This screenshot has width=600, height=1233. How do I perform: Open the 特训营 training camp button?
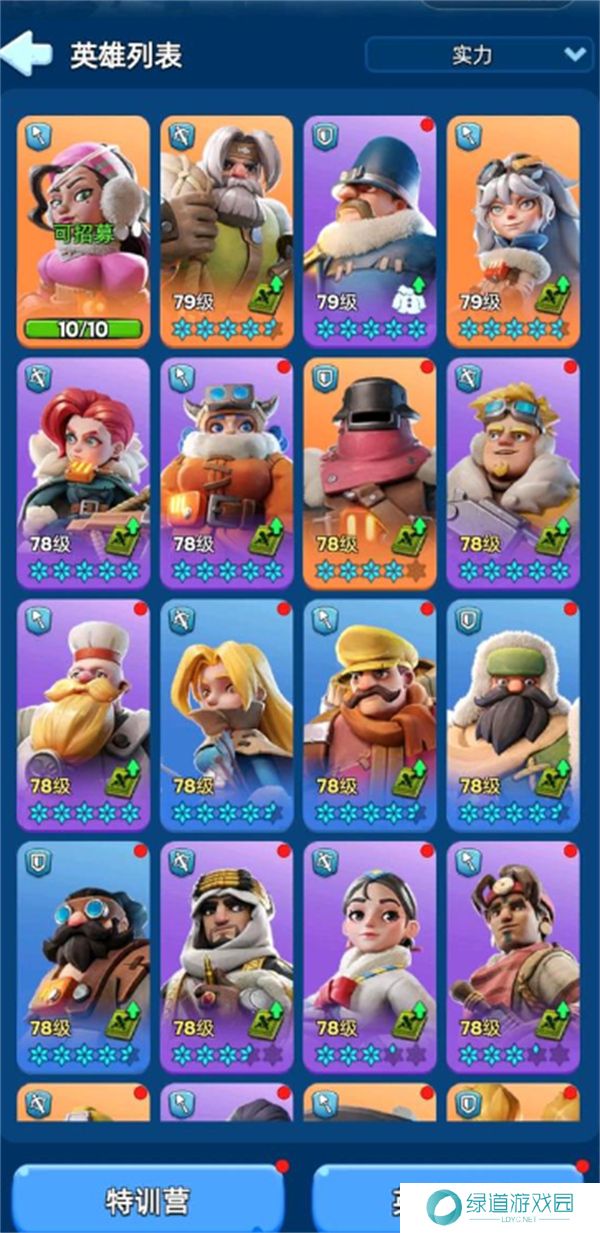point(147,1199)
